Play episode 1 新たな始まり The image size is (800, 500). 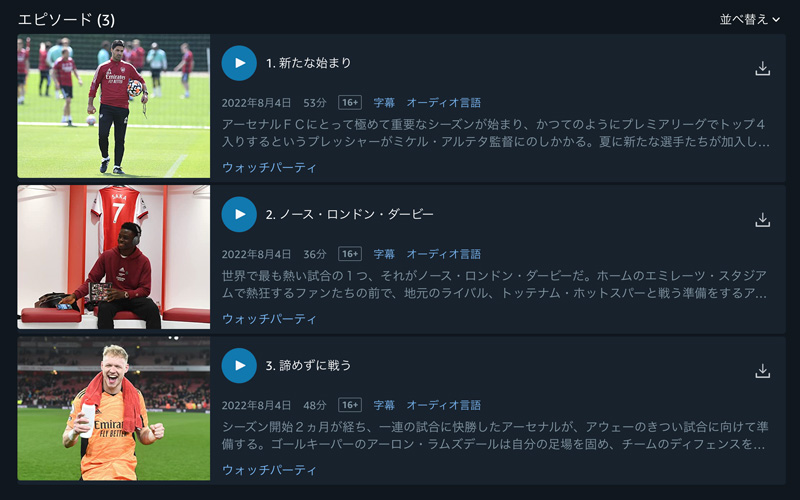tap(239, 63)
